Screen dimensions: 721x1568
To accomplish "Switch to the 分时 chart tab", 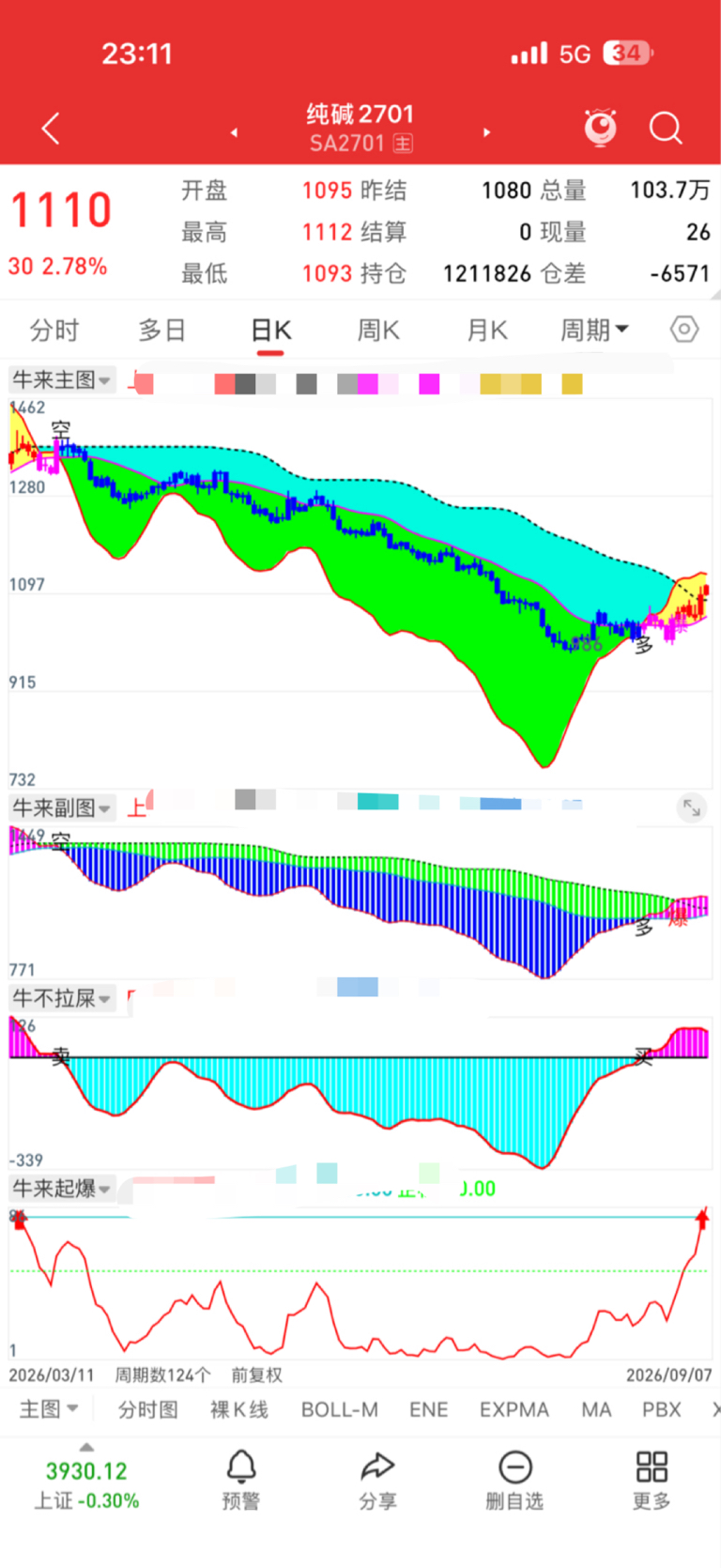I will (x=54, y=331).
